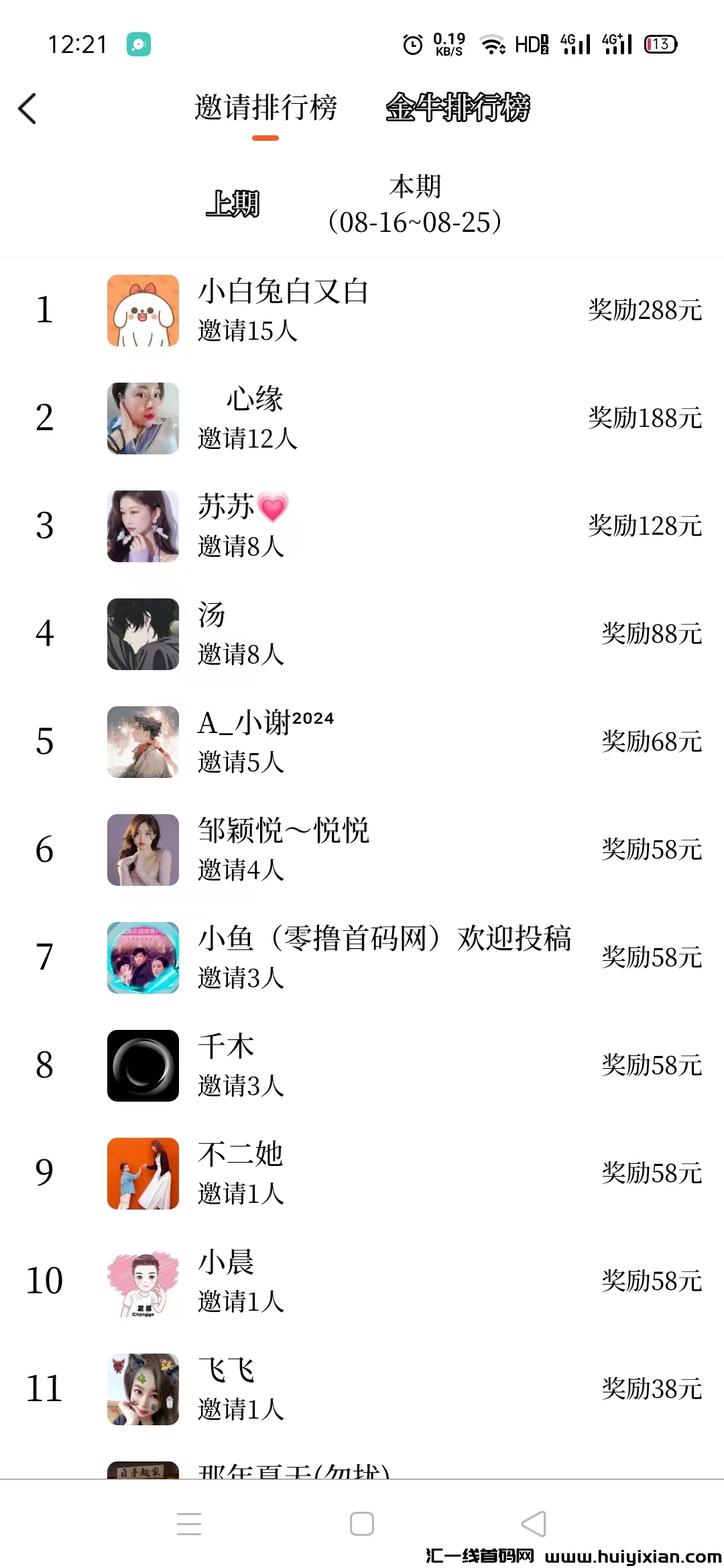Switch to the 邀请排行榜 tab

click(265, 108)
